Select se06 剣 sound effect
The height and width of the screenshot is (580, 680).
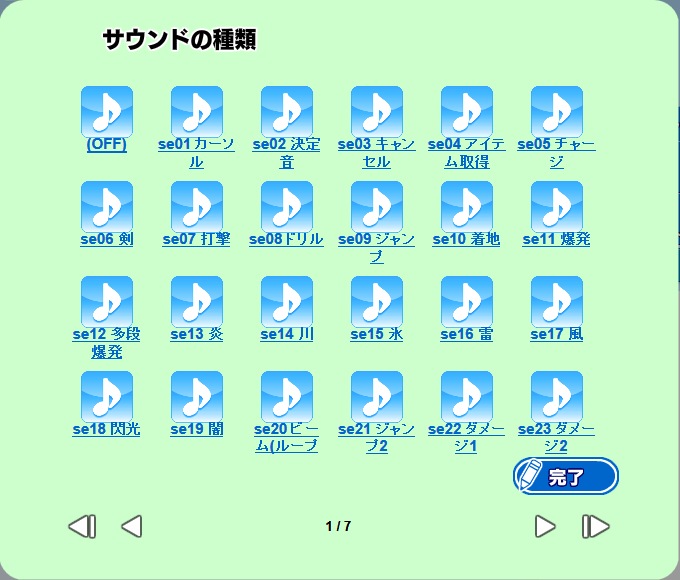pyautogui.click(x=107, y=207)
